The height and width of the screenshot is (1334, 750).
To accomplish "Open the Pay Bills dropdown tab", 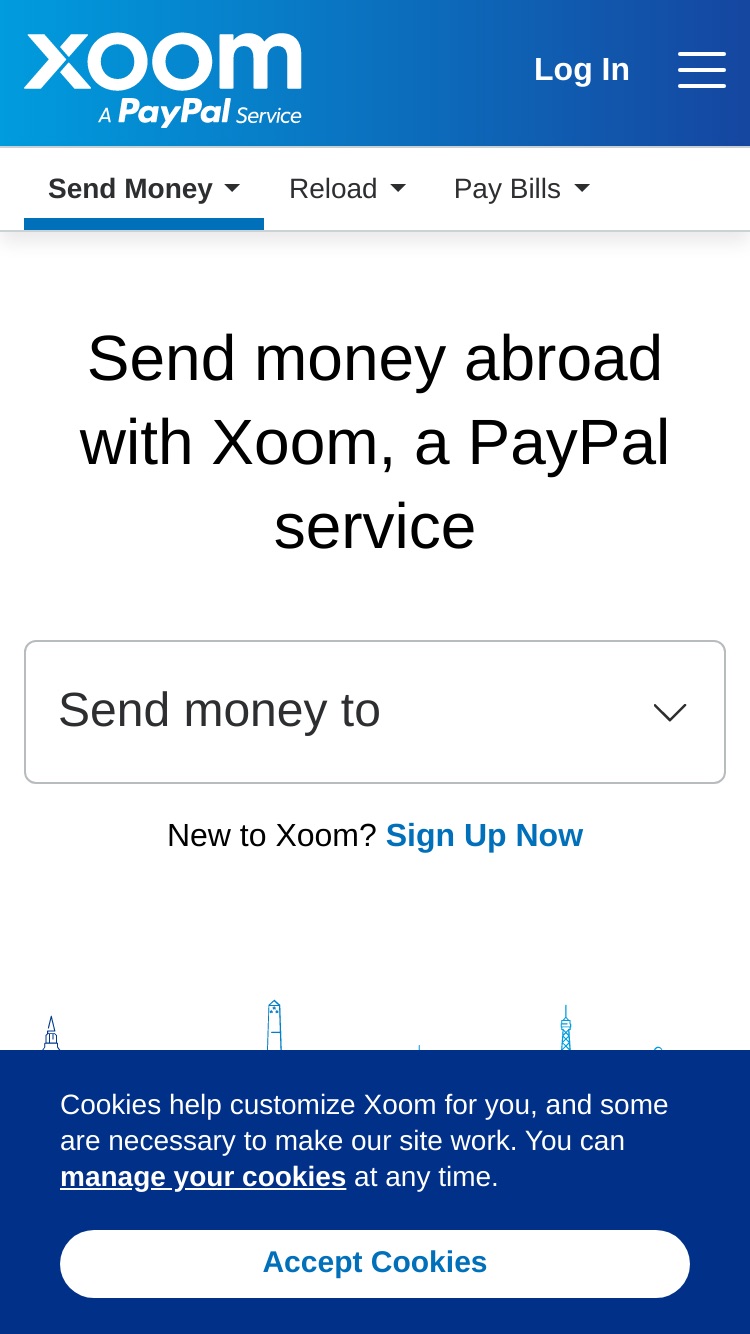I will [x=521, y=189].
